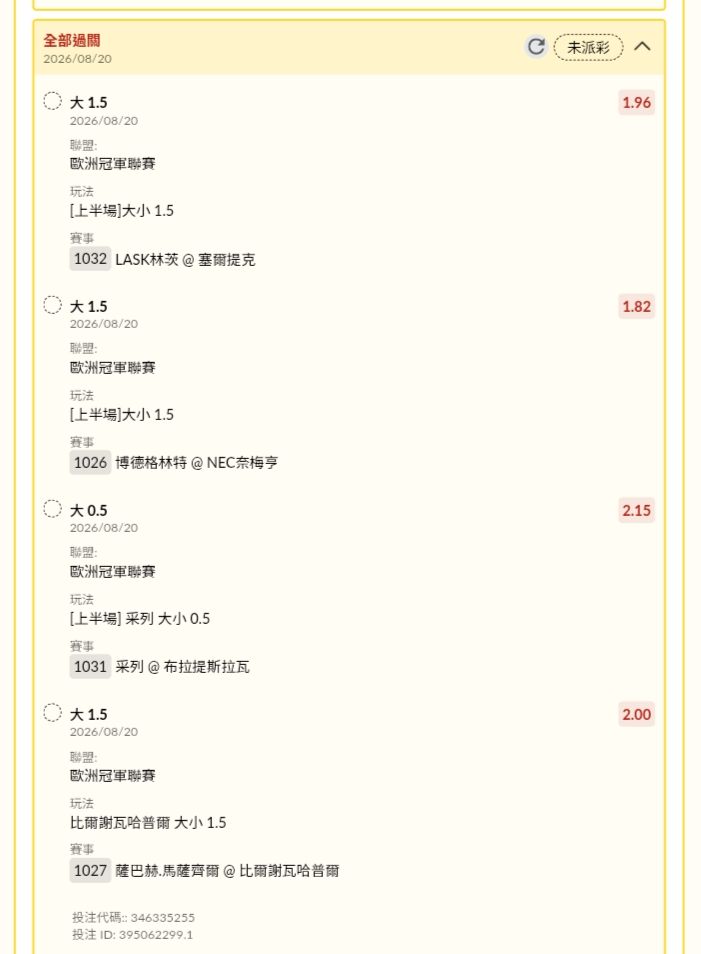Image resolution: width=701 pixels, height=954 pixels.
Task: Refresh the 全部過關 bet status
Action: (536, 47)
